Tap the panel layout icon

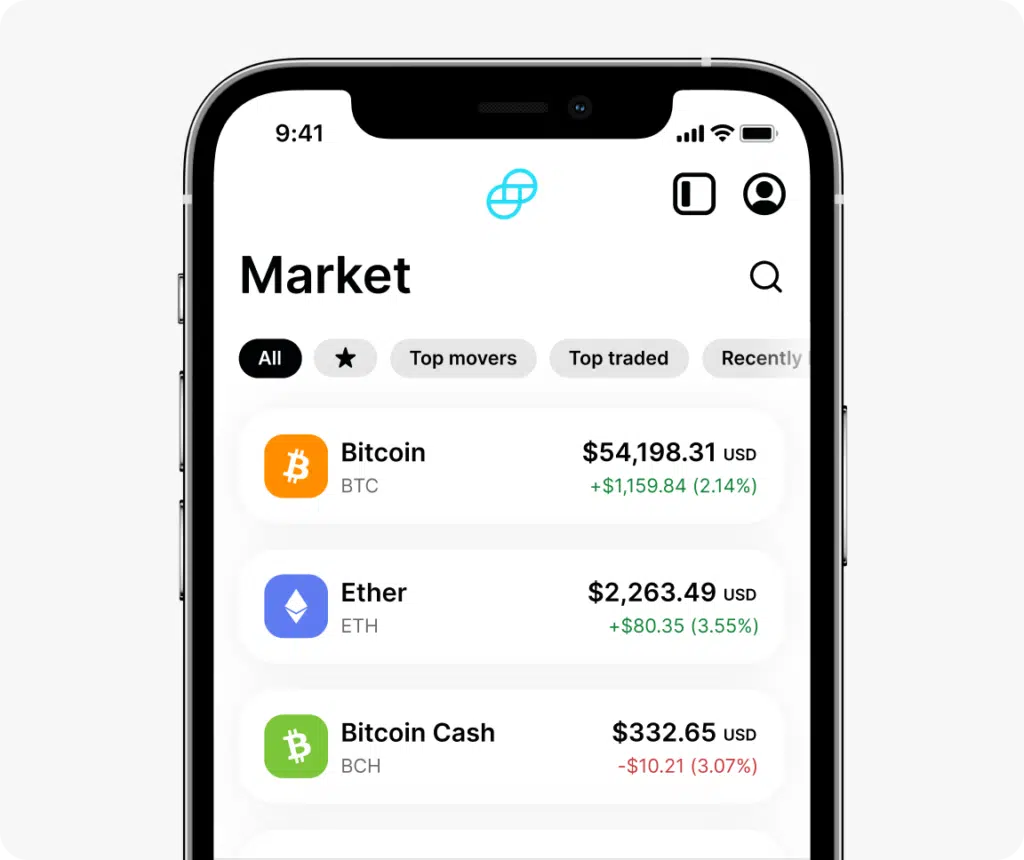pyautogui.click(x=694, y=194)
